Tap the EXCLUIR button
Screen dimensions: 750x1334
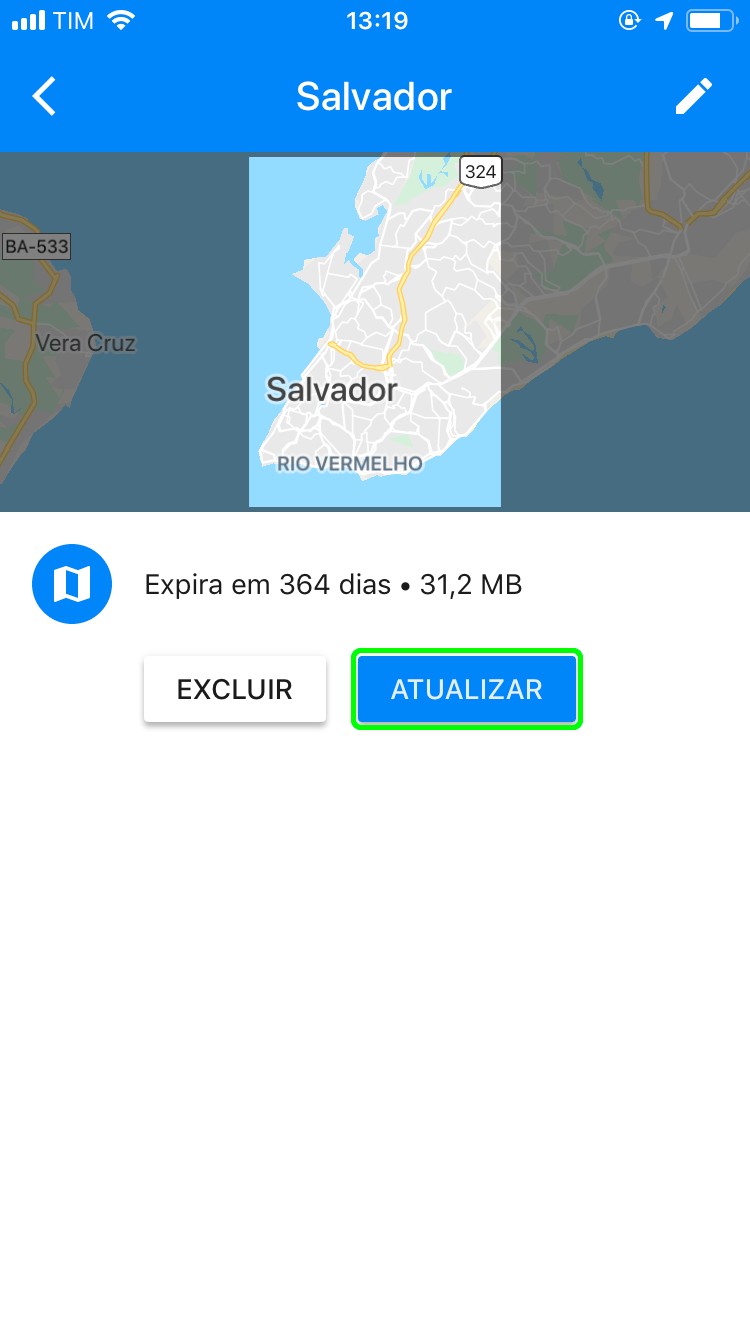(x=235, y=689)
